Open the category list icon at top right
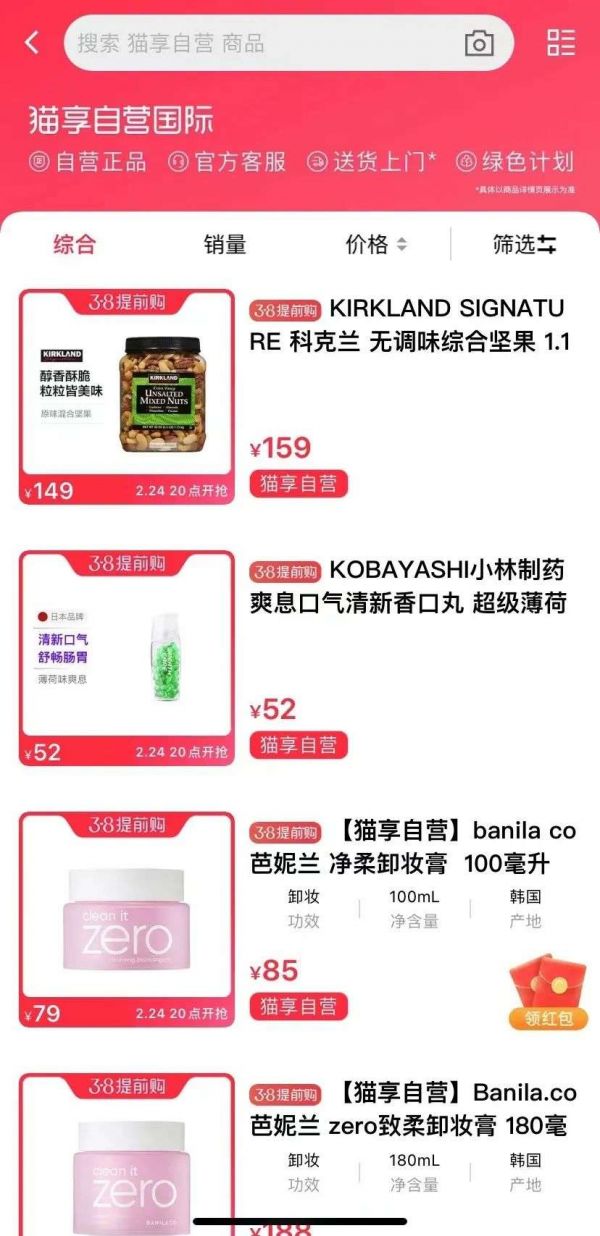 coord(561,42)
